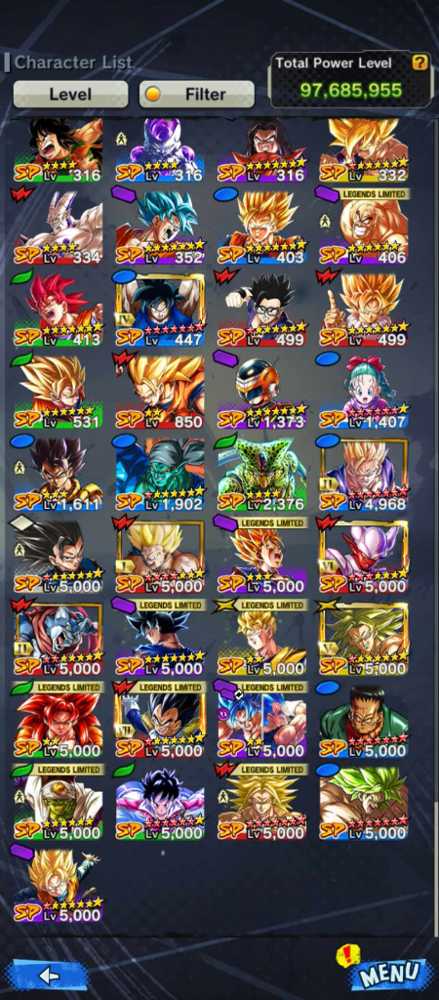The height and width of the screenshot is (1000, 439).
Task: Select the character at level 1,611
Action: coord(57,473)
